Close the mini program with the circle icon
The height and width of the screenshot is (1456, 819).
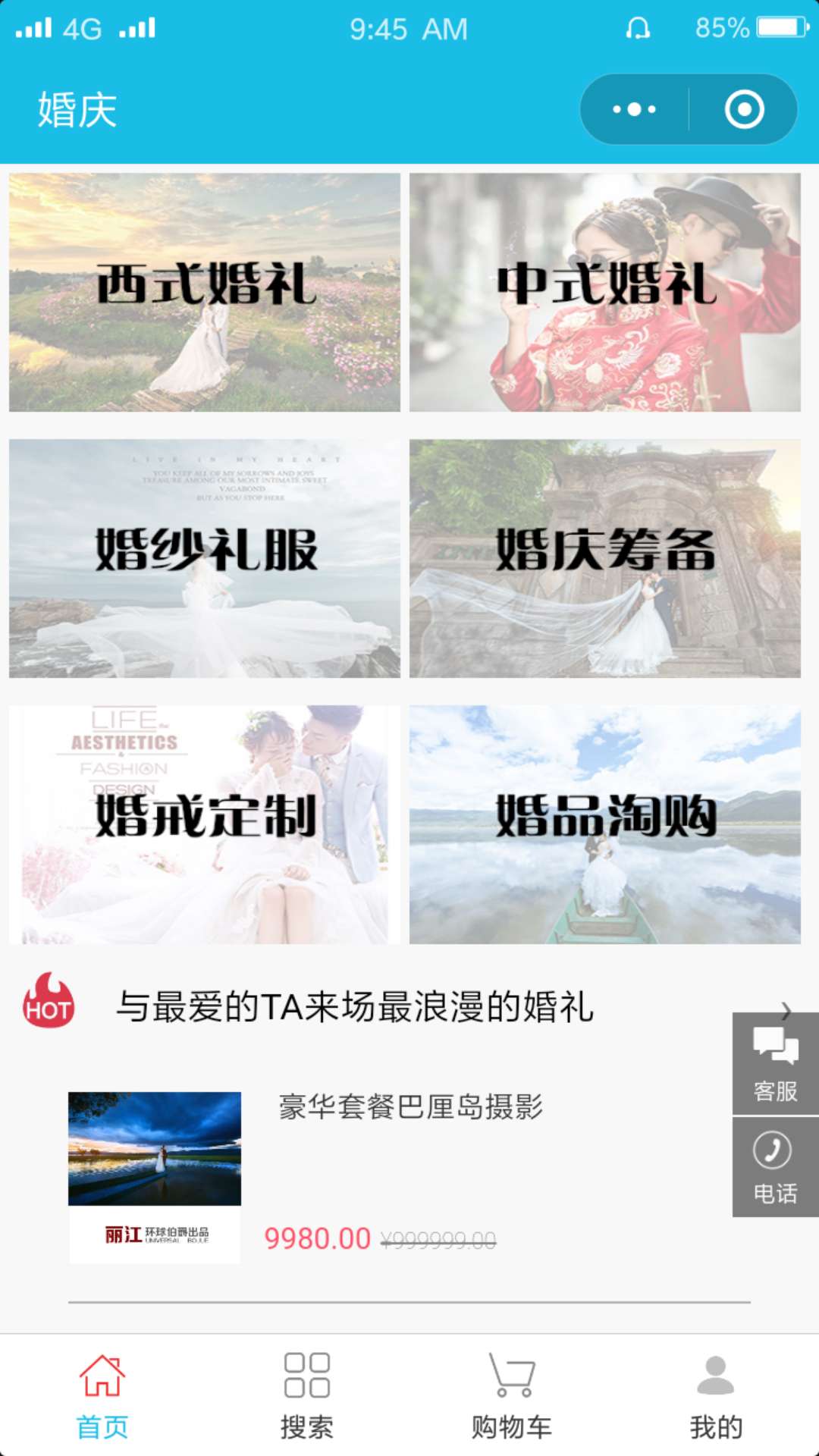click(744, 109)
